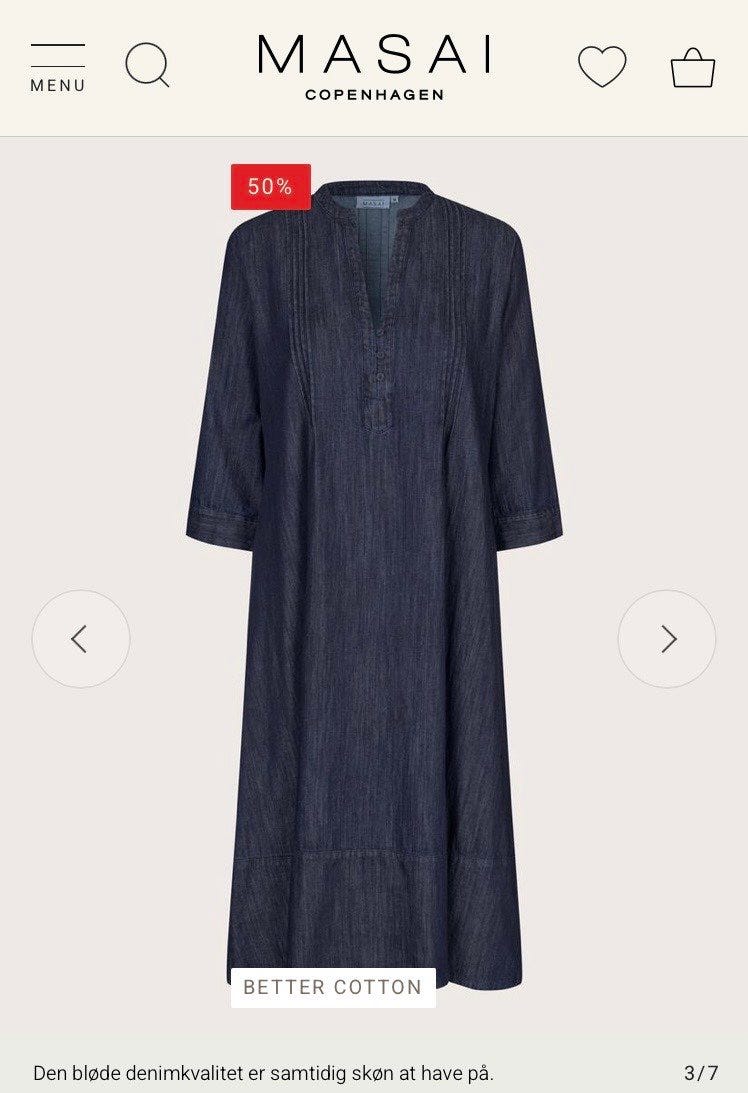Open the shopping basket
Image resolution: width=748 pixels, height=1093 pixels.
click(x=692, y=68)
